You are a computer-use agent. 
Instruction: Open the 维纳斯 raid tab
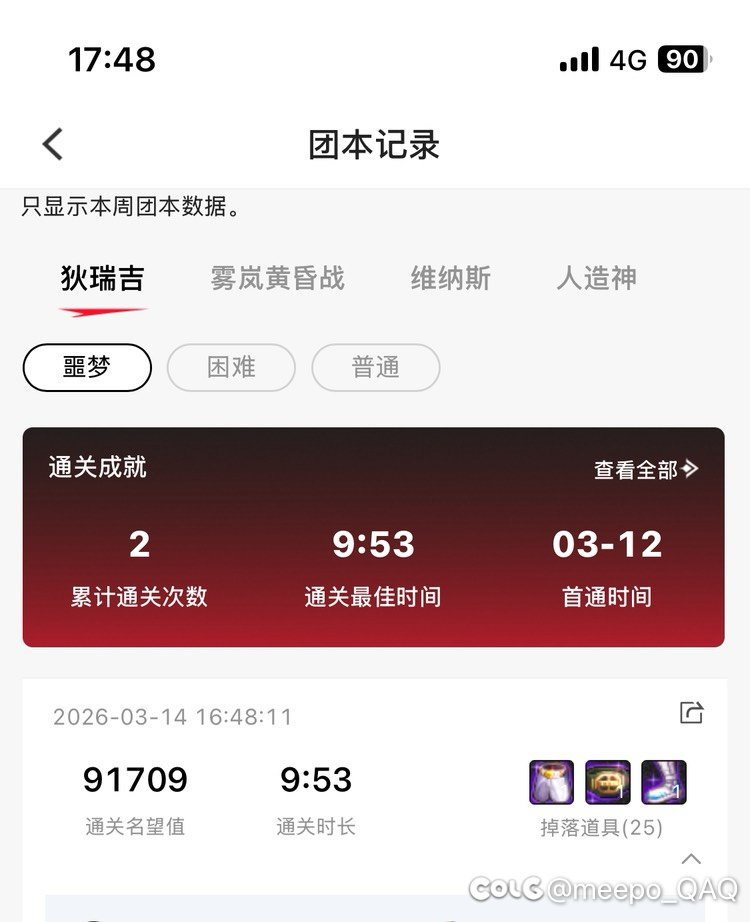click(451, 278)
